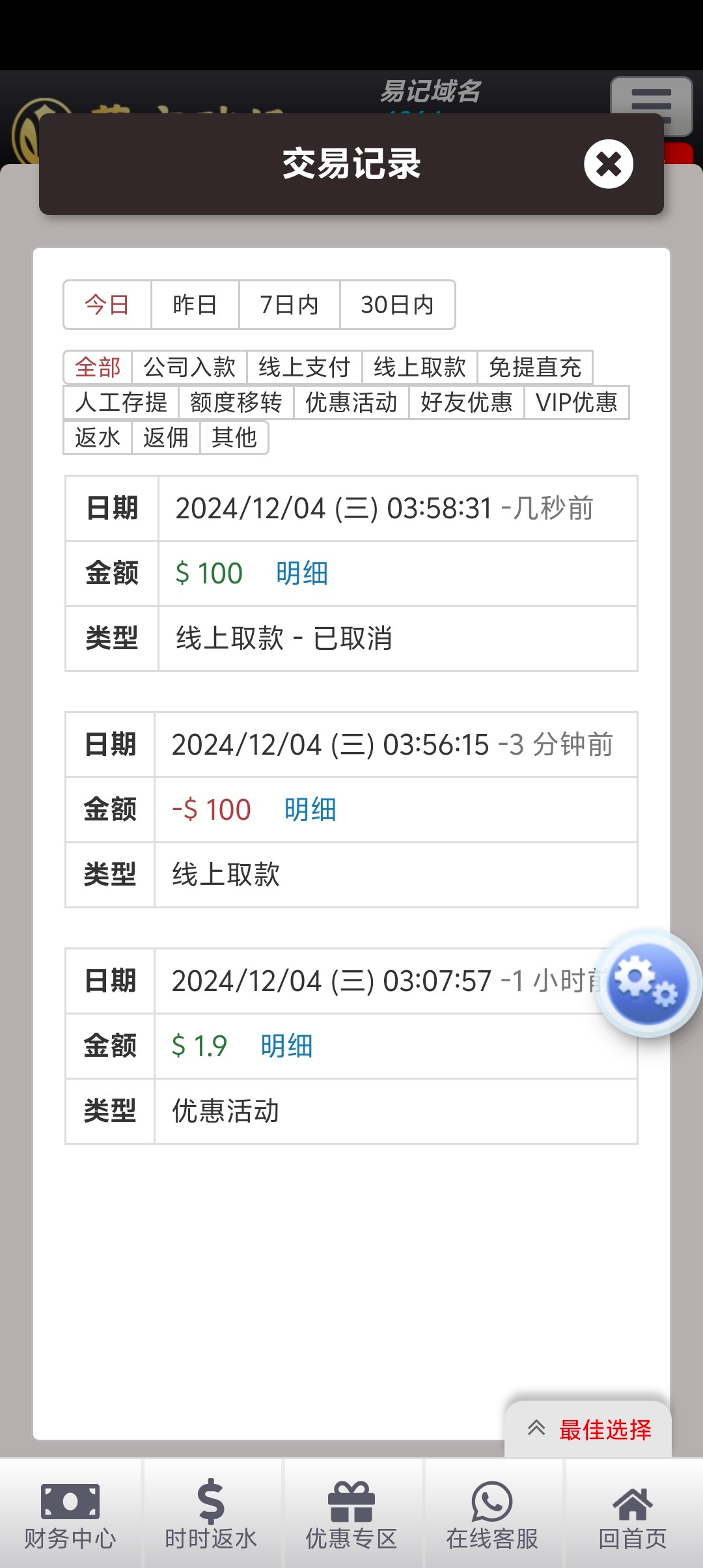This screenshot has height=1568, width=703.
Task: Filter by 额度移转
Action: click(x=236, y=402)
